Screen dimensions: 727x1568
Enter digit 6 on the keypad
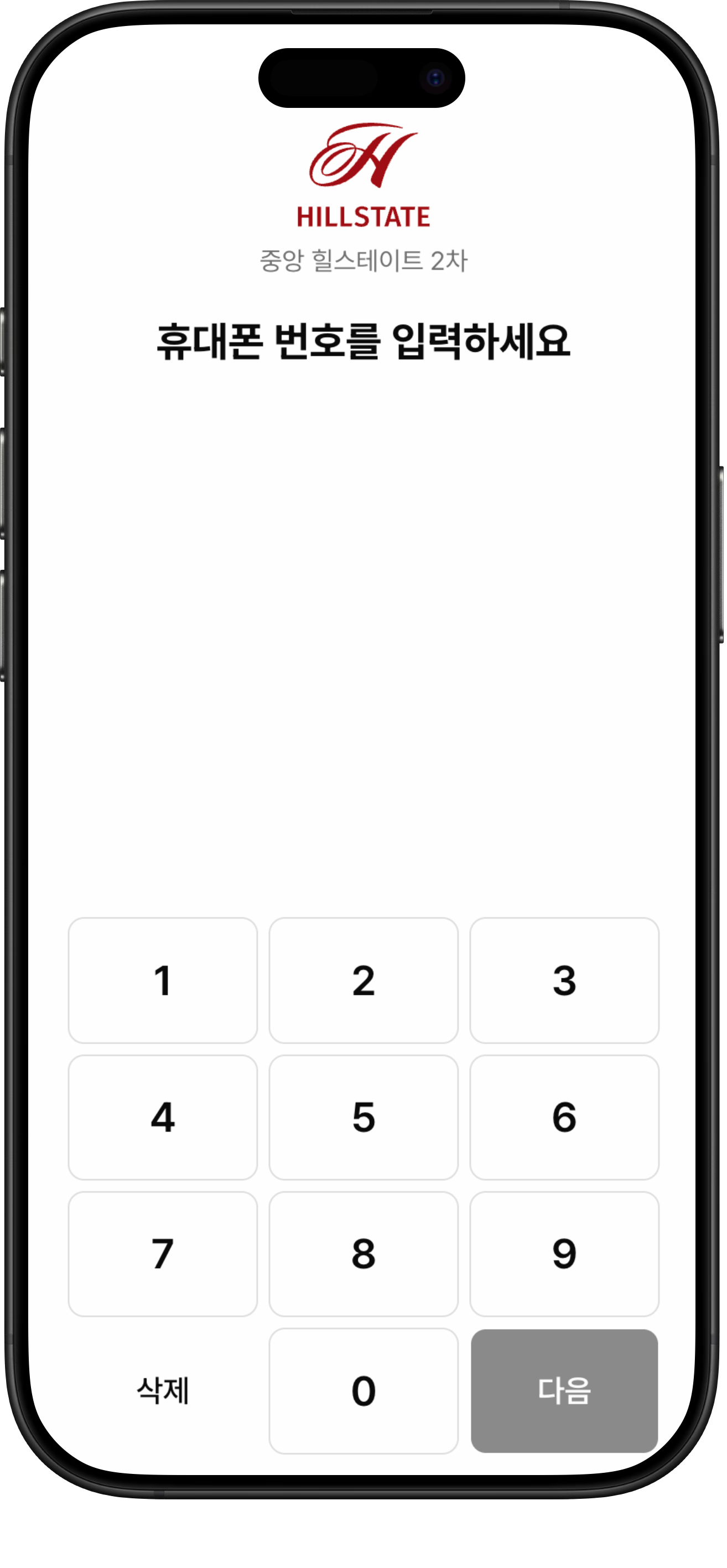coord(564,1118)
